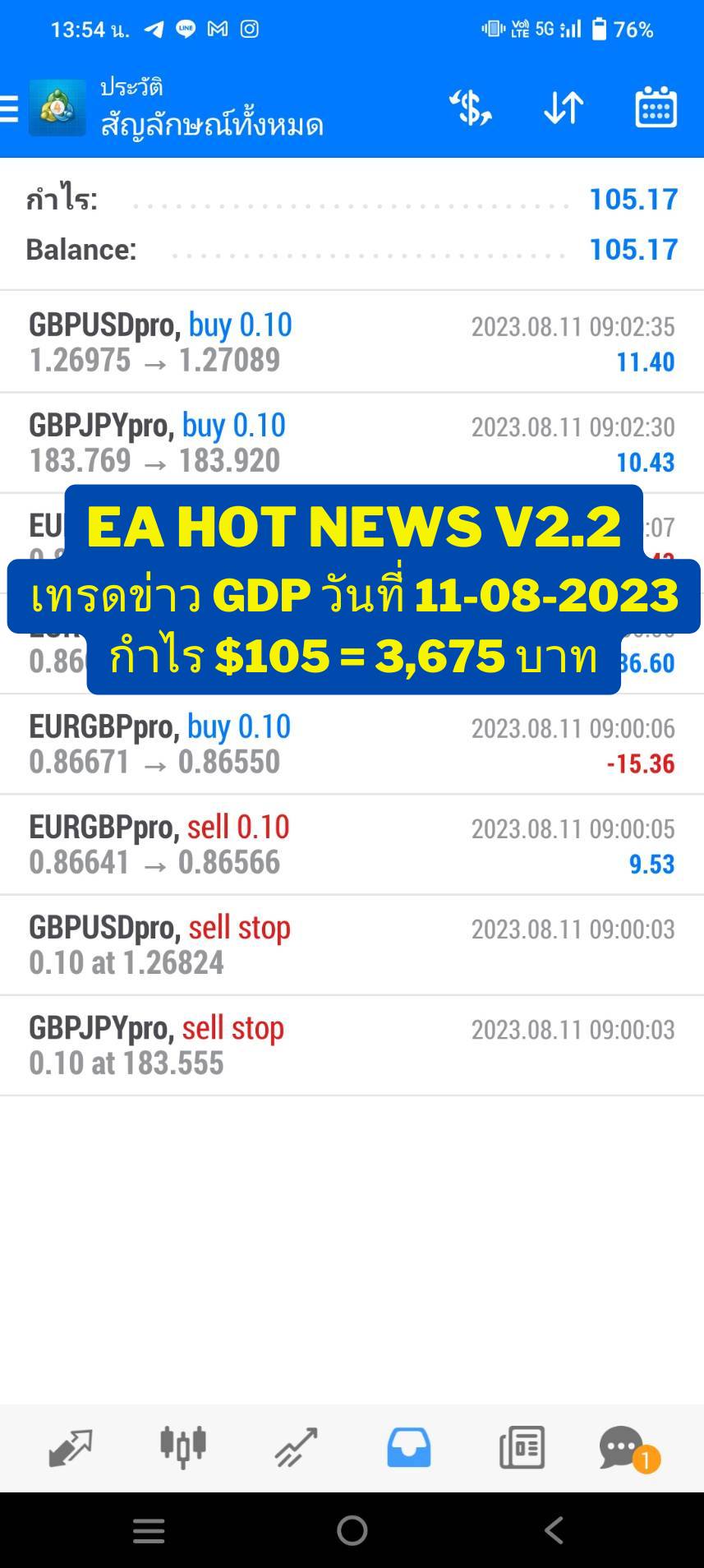Open the hamburger menu drawer

click(9, 108)
